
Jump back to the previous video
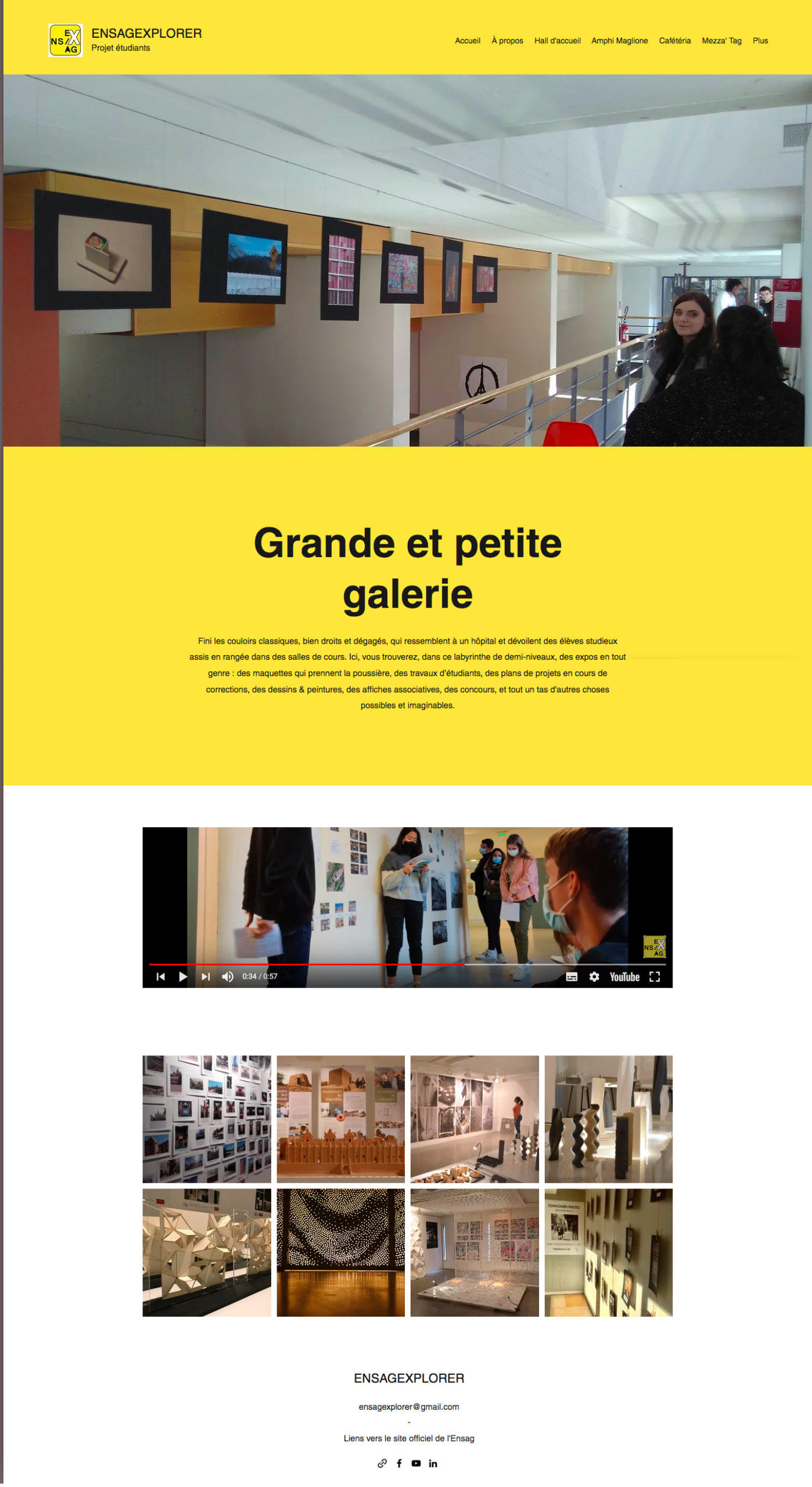click(x=161, y=976)
